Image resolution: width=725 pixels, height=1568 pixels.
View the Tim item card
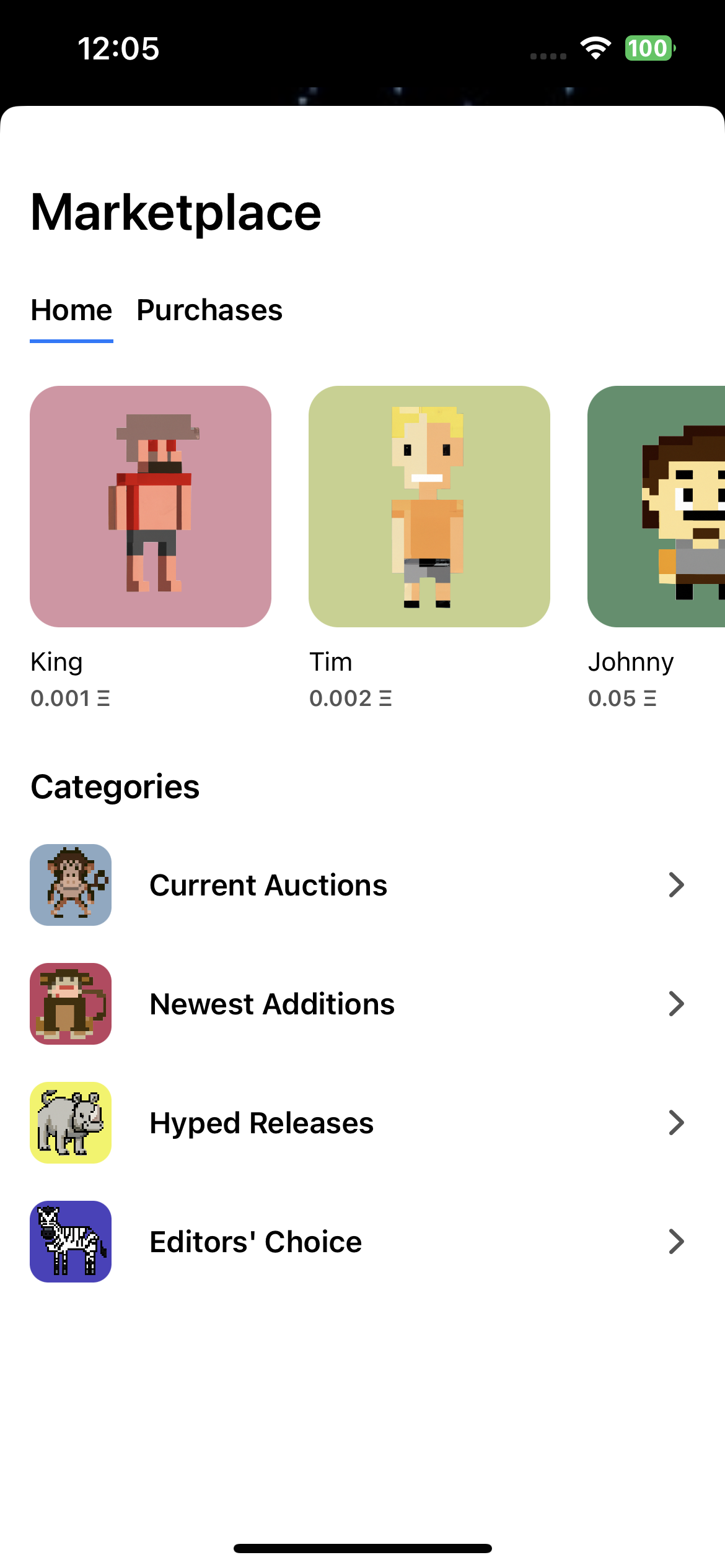click(x=429, y=507)
